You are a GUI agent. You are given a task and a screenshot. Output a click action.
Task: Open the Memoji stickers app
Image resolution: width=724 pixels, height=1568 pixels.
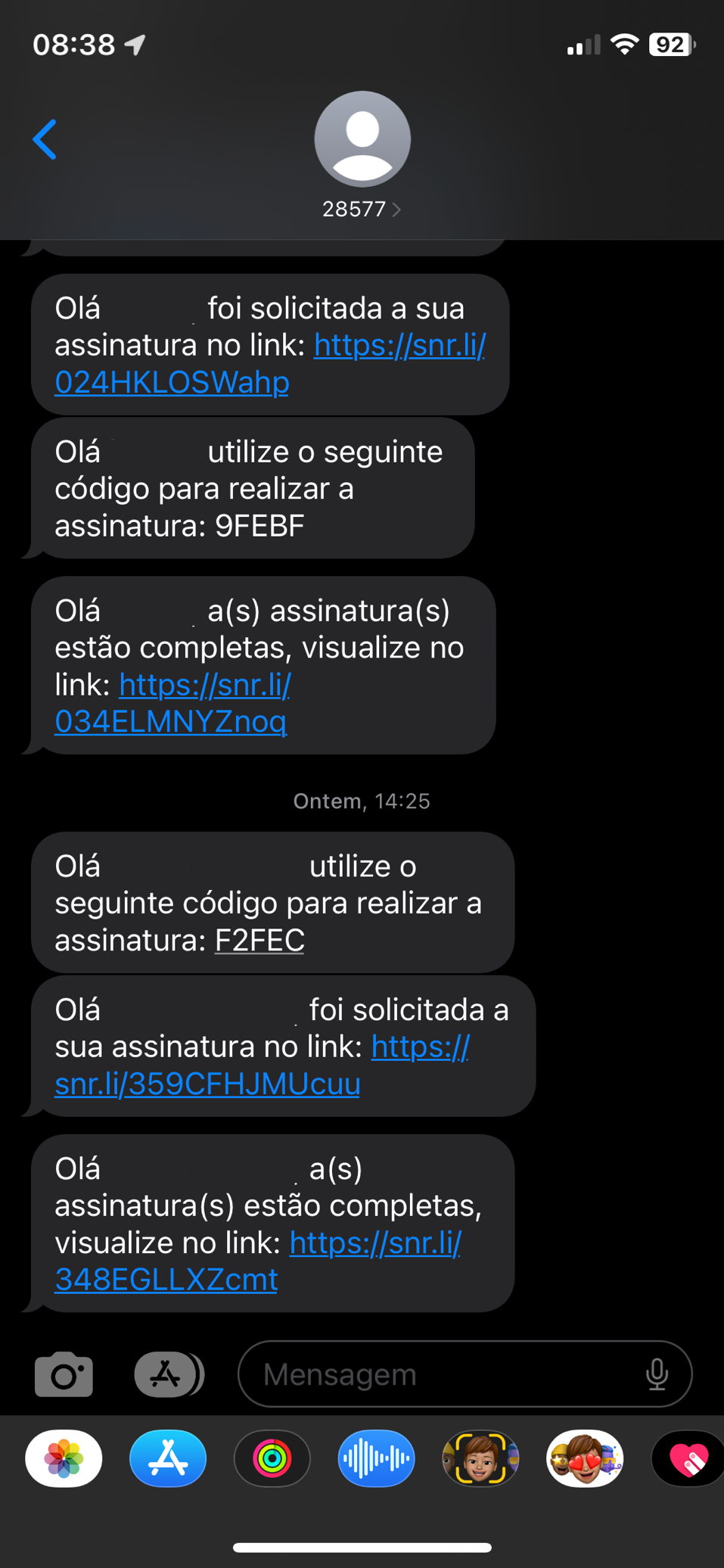(x=585, y=1458)
